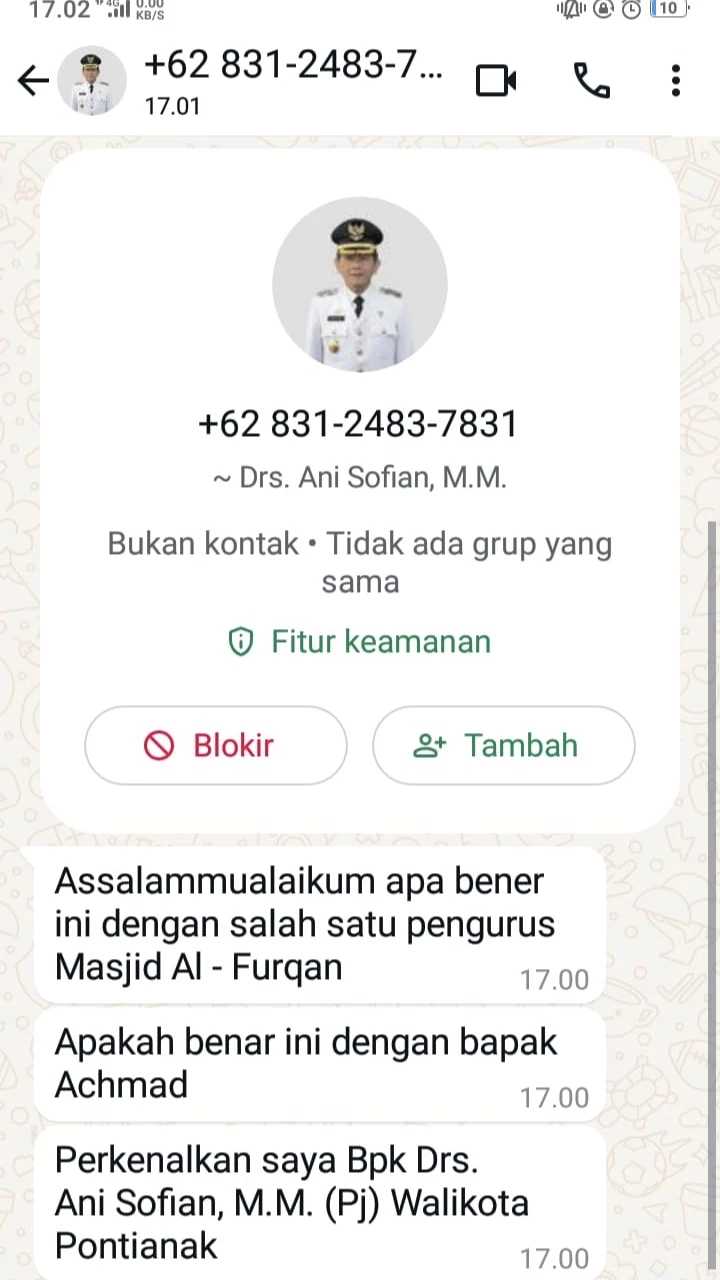Tap the add-contact icon beside Tambah
Screen dimensions: 720x1280
coord(430,745)
